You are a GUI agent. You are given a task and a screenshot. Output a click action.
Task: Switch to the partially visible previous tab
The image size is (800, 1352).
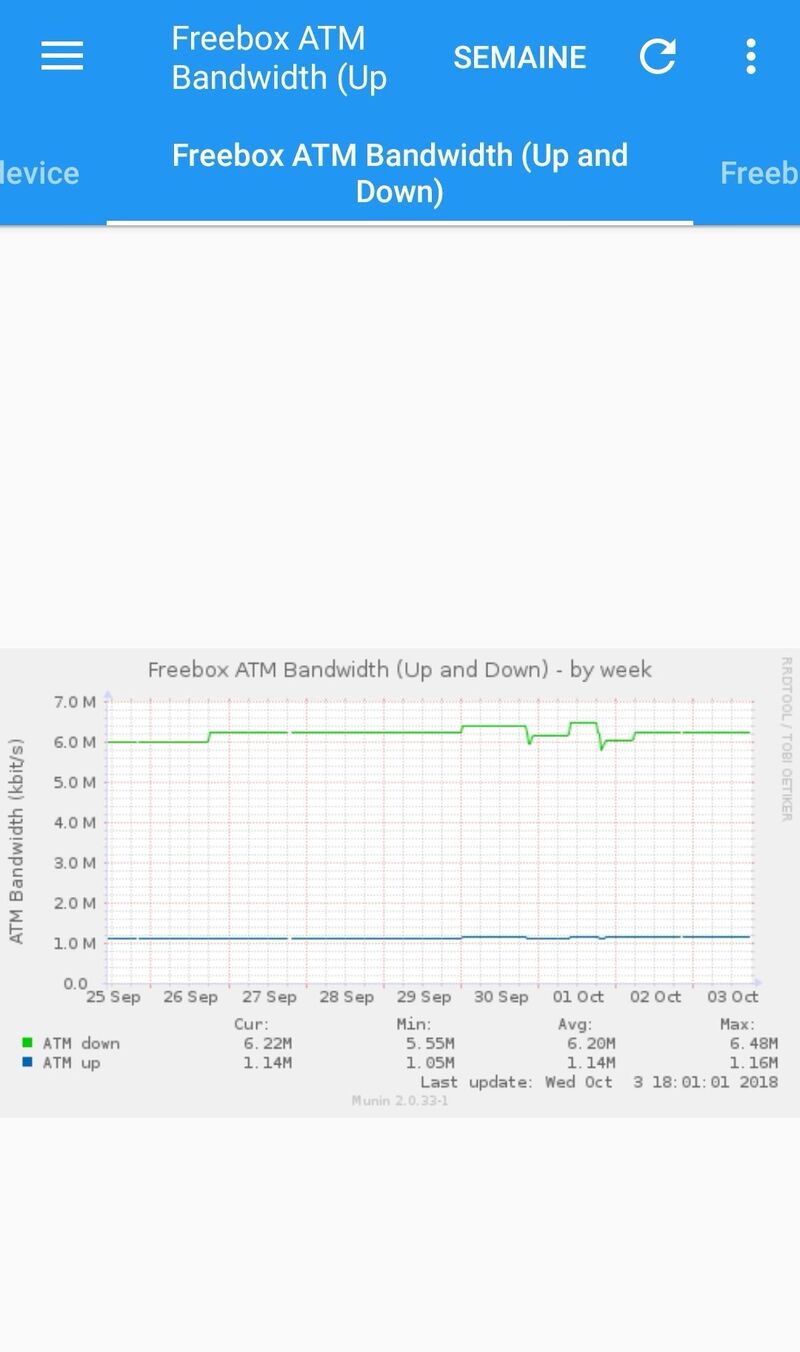tap(40, 173)
